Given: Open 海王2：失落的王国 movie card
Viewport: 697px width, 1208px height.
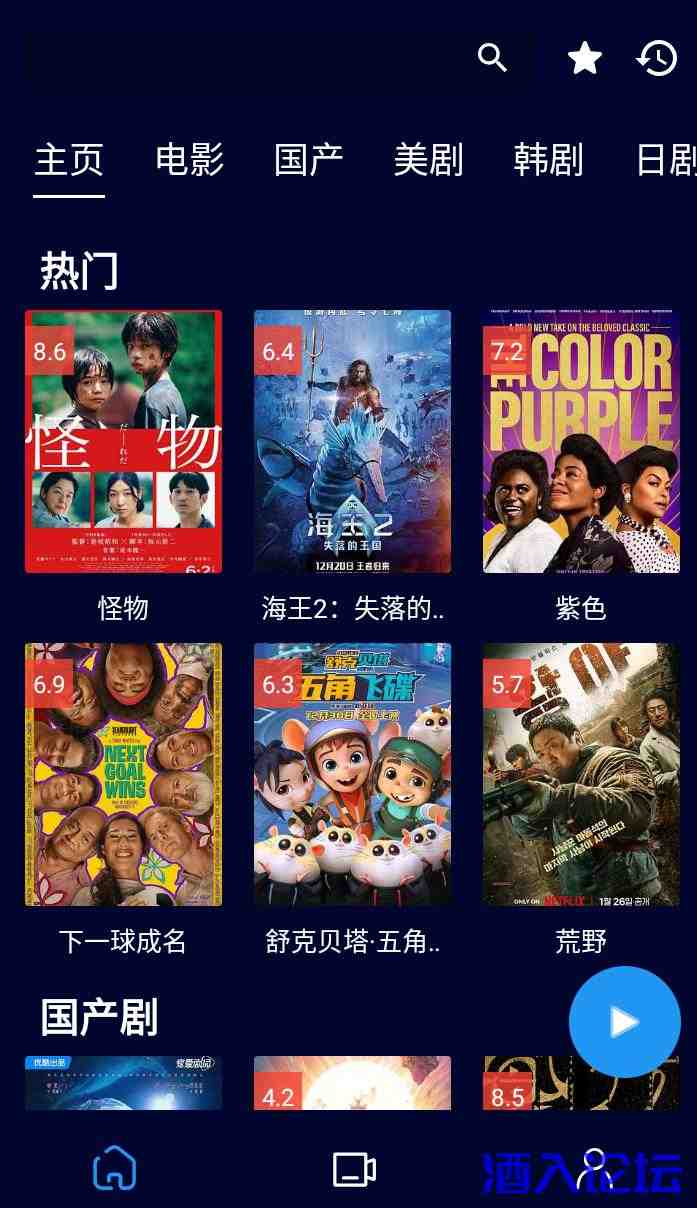Looking at the screenshot, I should (352, 441).
